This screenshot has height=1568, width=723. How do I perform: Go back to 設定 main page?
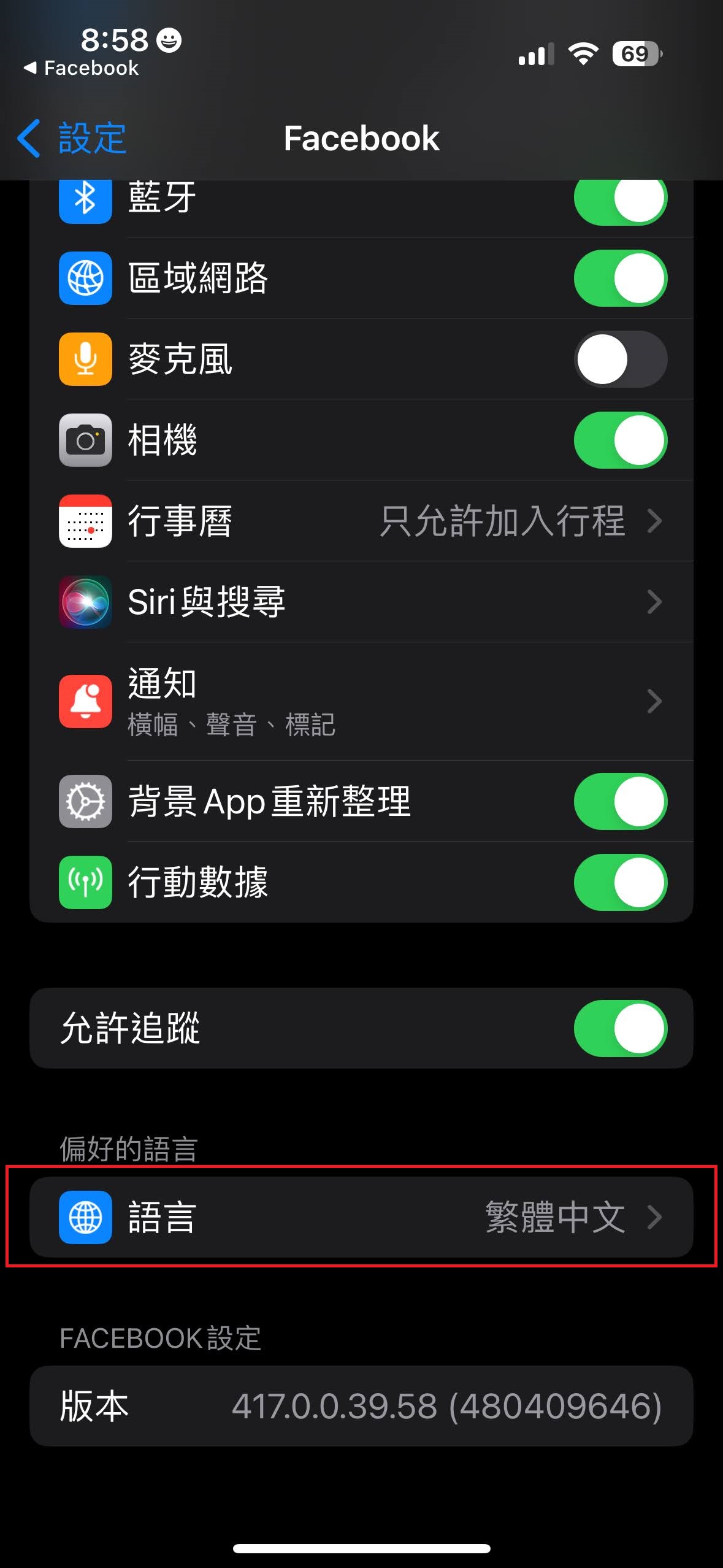[x=72, y=138]
